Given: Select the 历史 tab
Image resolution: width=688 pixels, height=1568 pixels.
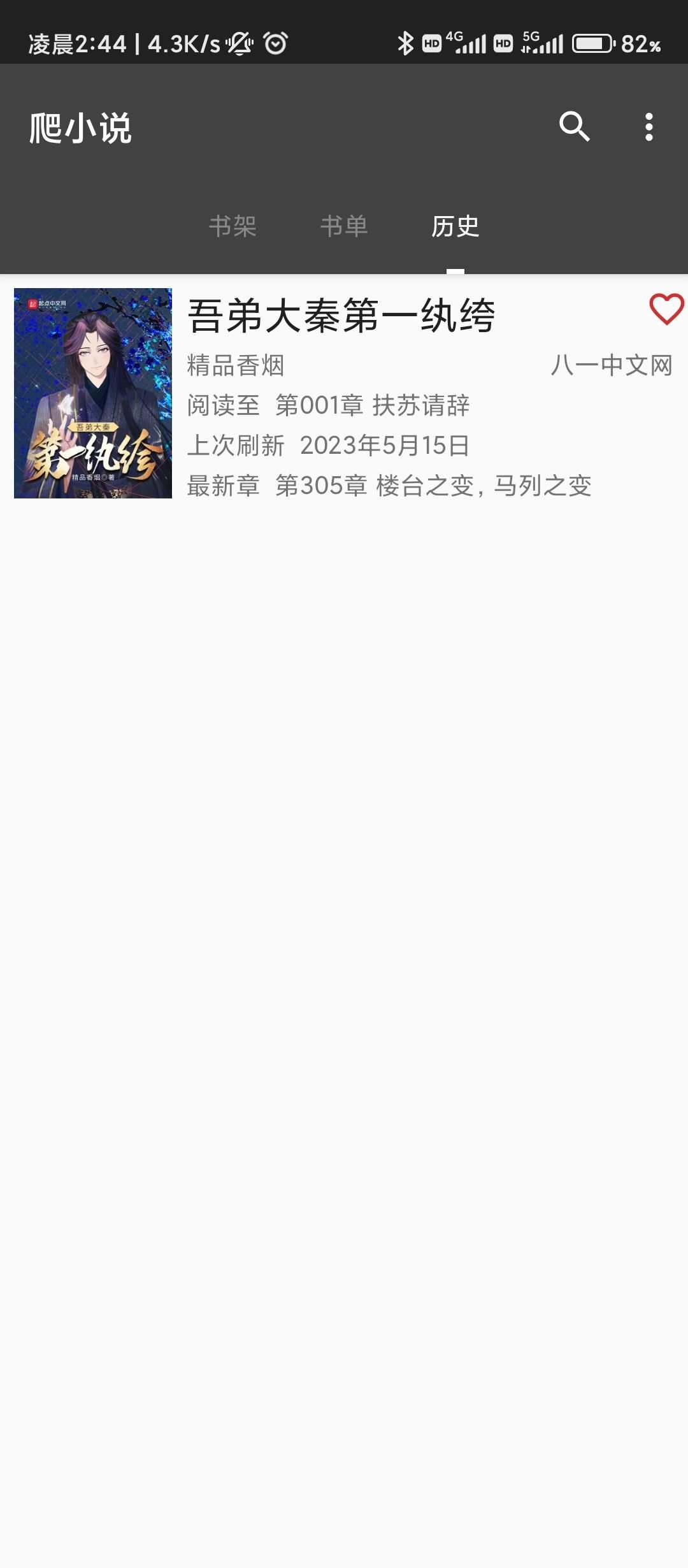Looking at the screenshot, I should coord(455,226).
